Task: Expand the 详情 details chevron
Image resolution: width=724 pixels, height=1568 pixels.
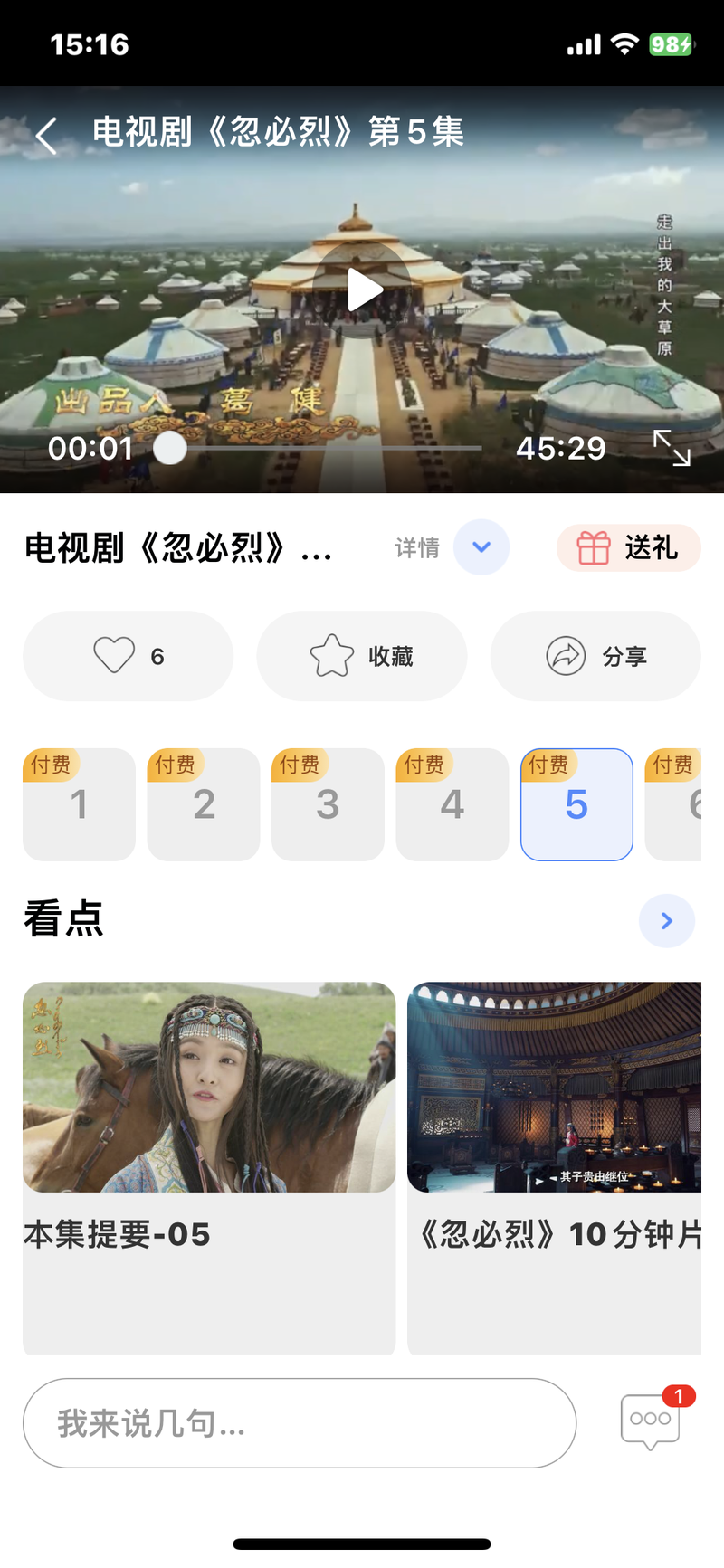Action: pos(481,547)
